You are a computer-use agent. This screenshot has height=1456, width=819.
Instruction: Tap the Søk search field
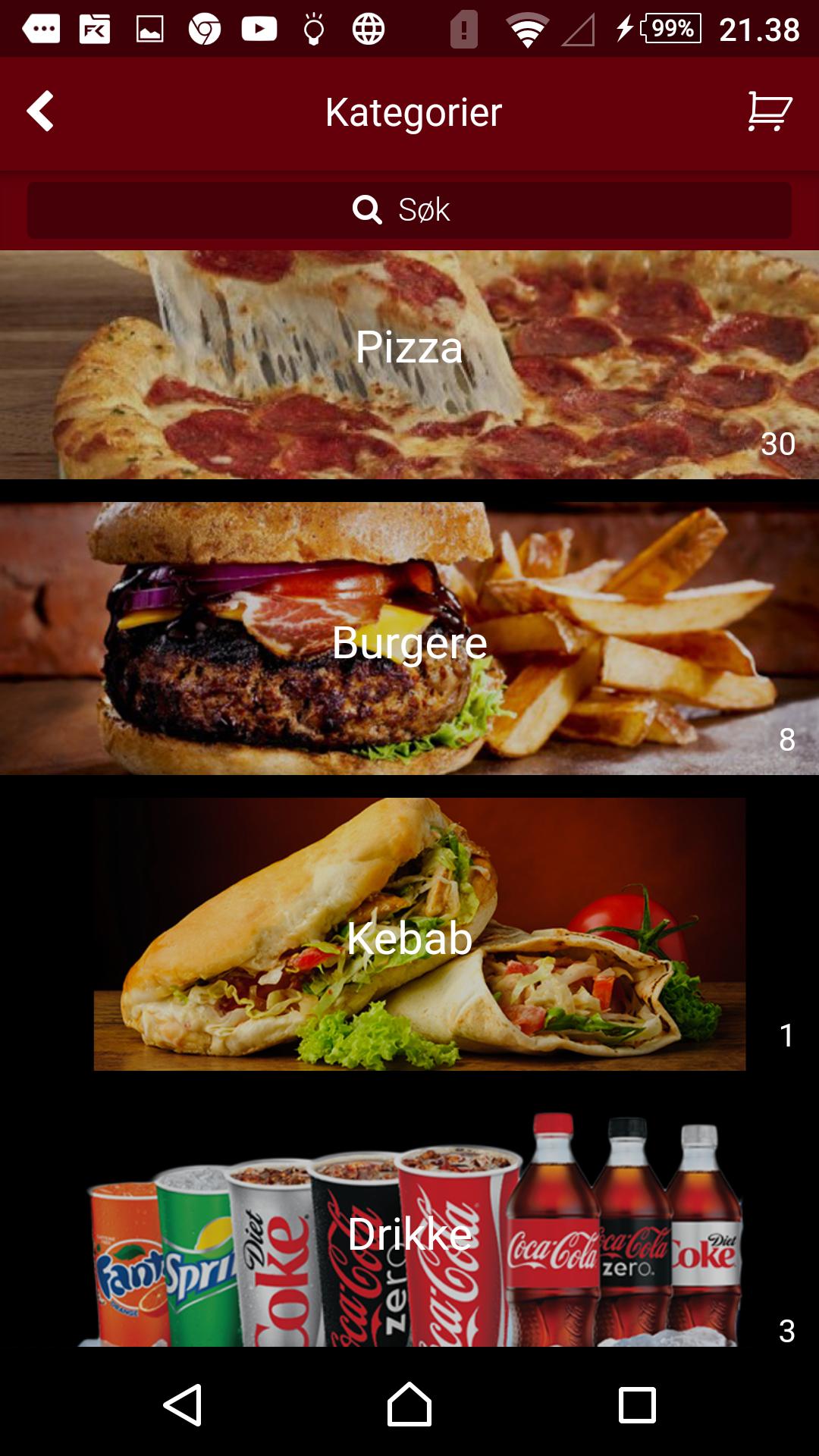click(x=409, y=210)
